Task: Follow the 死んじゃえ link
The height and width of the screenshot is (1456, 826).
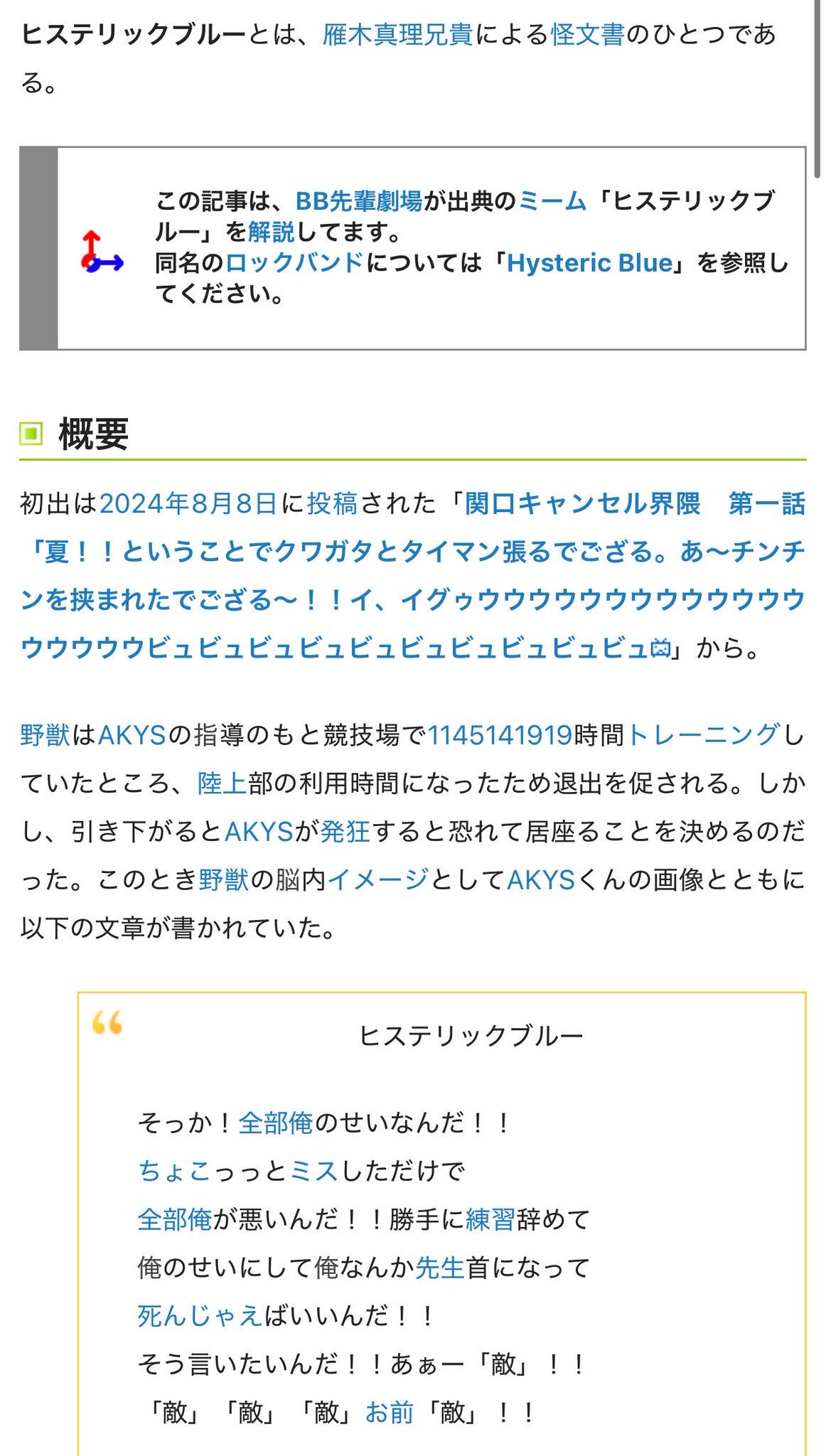Action: tap(200, 1316)
